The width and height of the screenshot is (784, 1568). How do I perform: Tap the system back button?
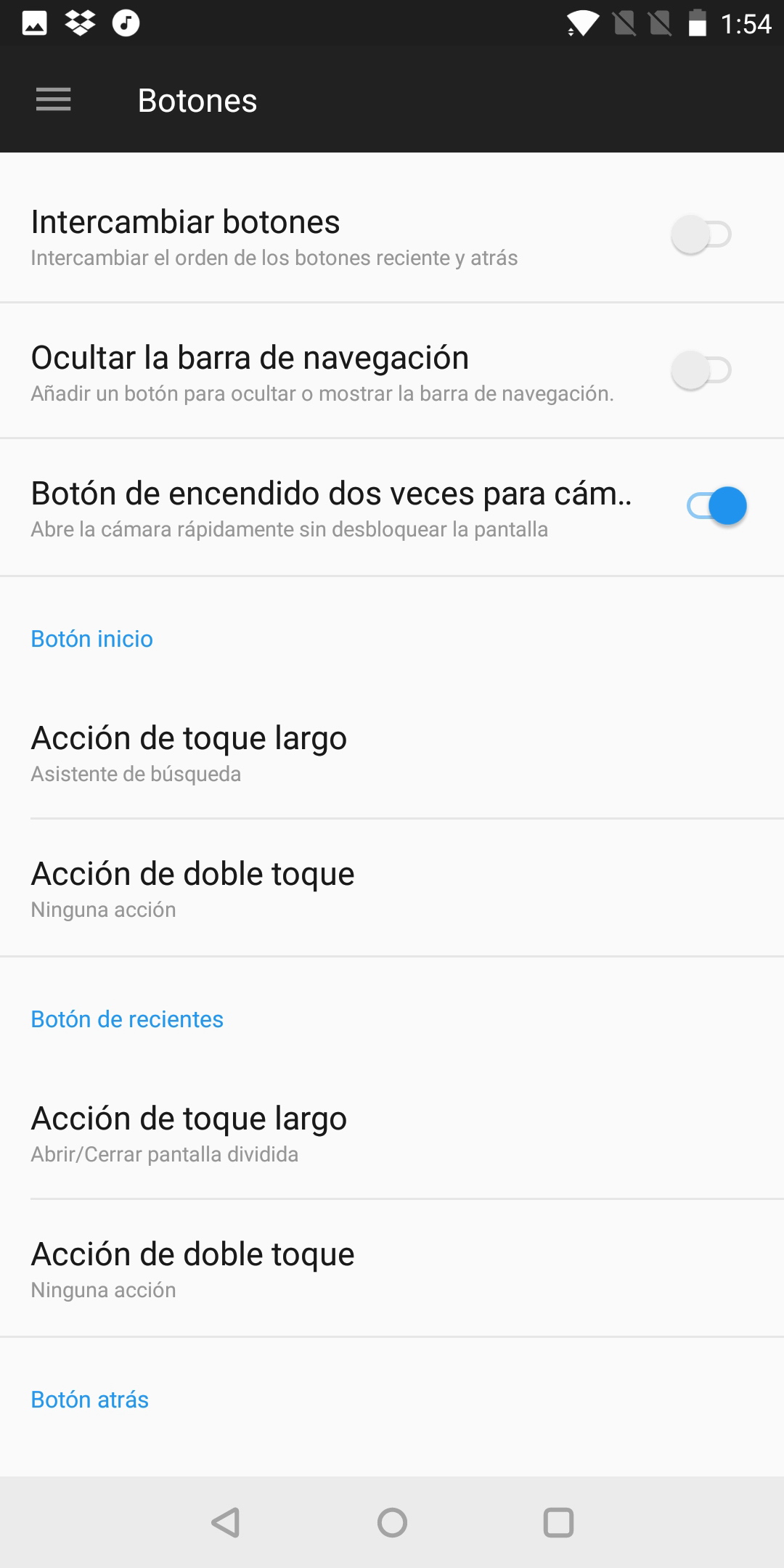(x=226, y=1522)
